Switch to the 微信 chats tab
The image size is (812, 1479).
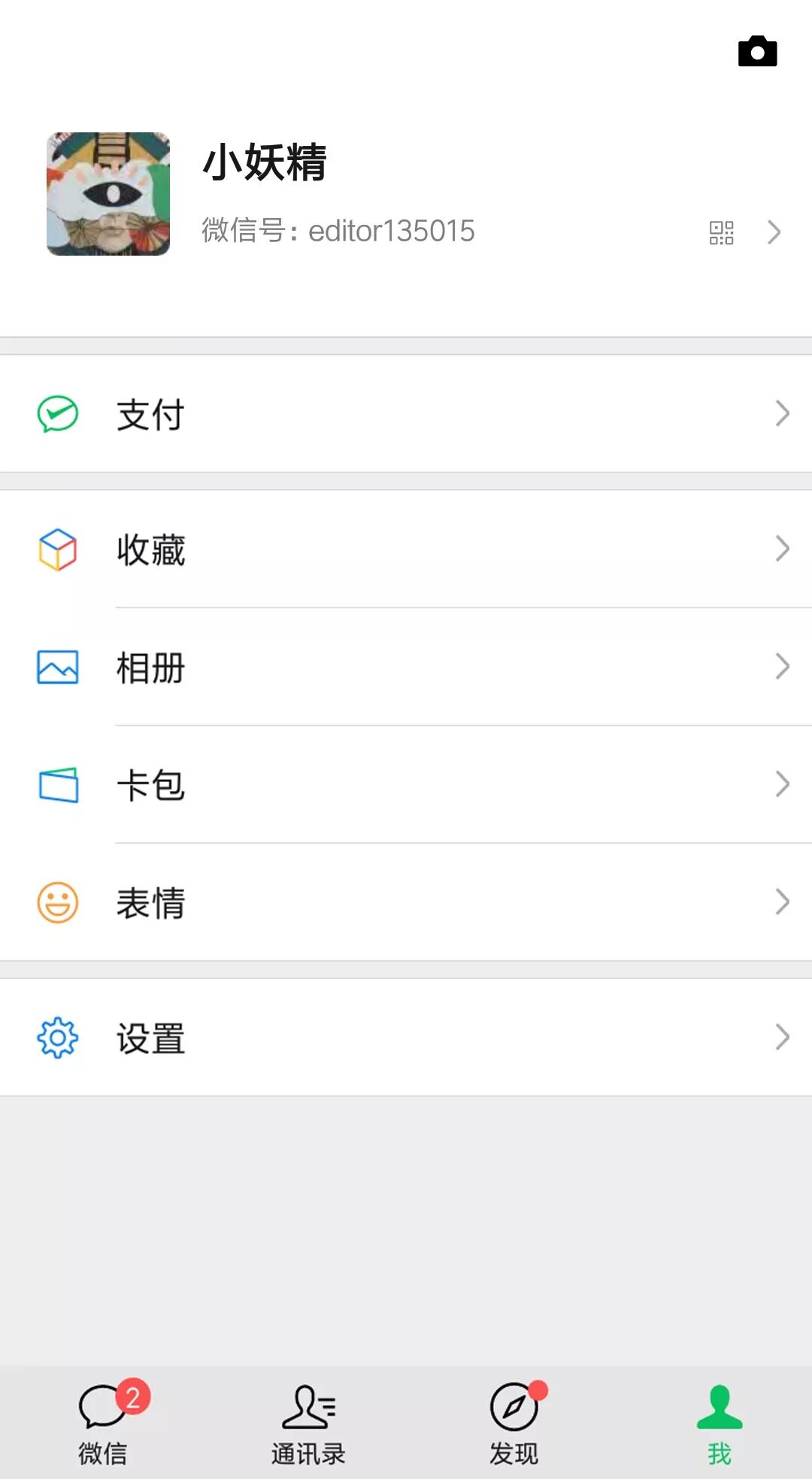(x=103, y=1423)
